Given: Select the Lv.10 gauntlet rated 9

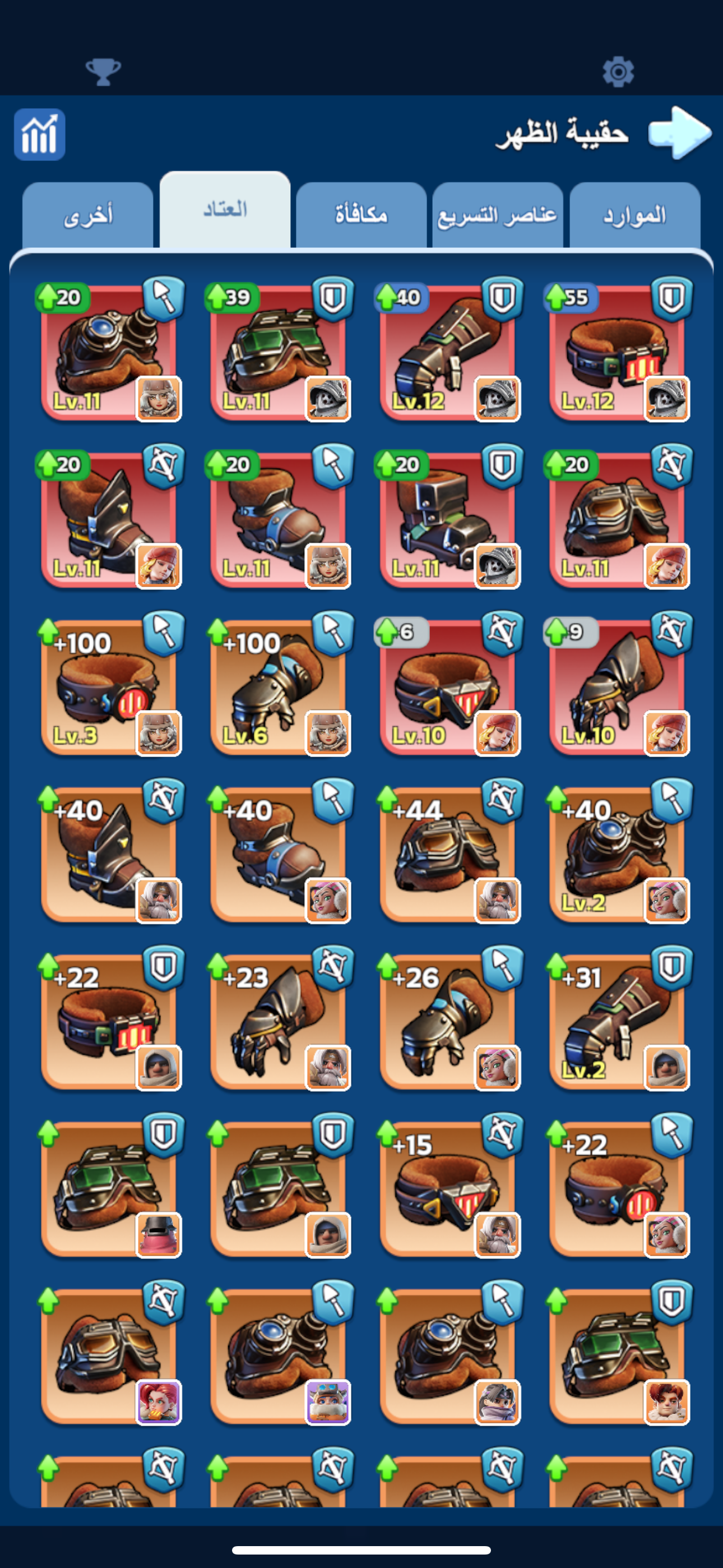Looking at the screenshot, I should (617, 685).
